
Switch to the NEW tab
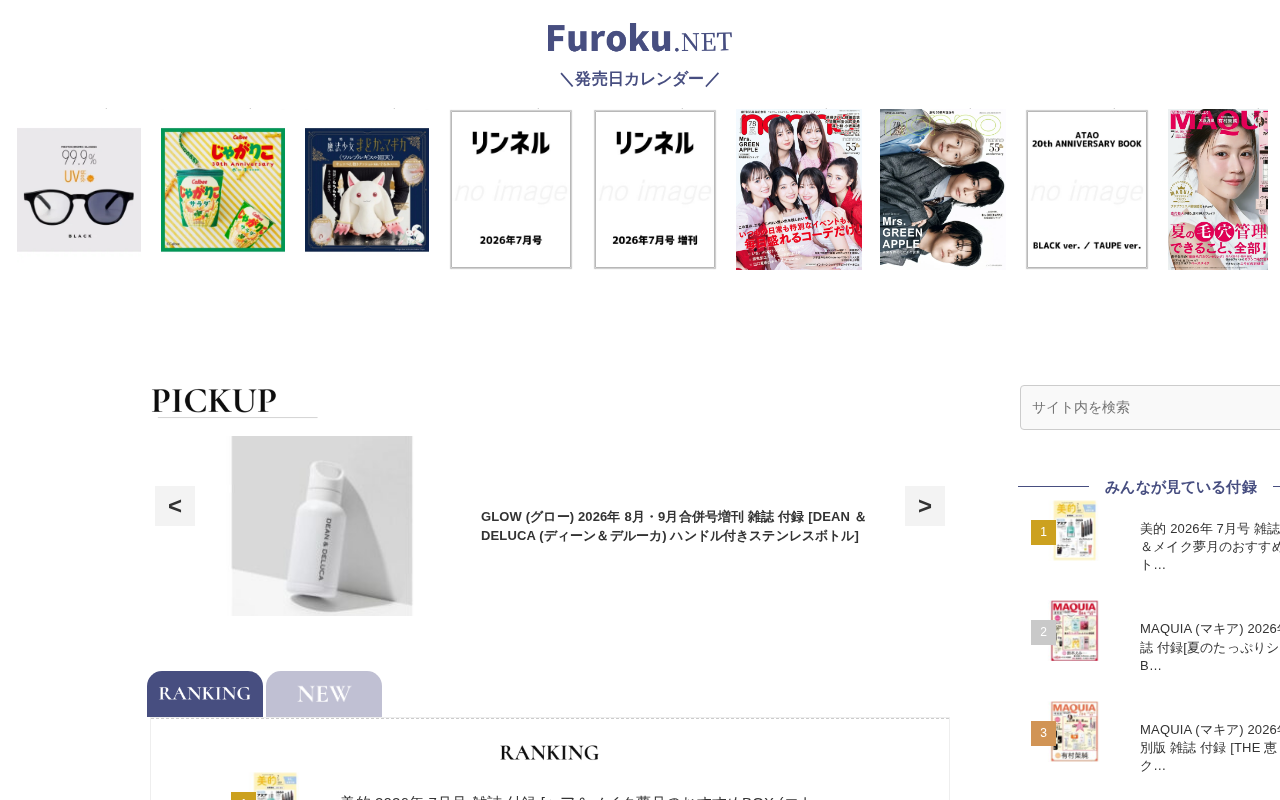tap(324, 694)
